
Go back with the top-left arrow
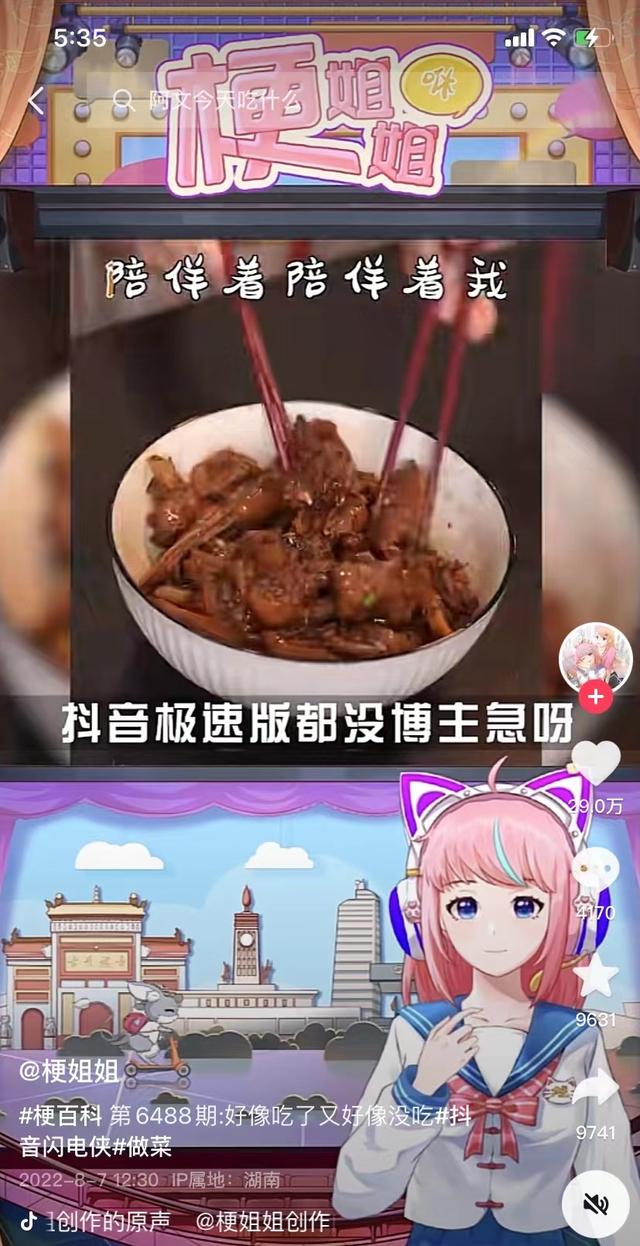37,100
